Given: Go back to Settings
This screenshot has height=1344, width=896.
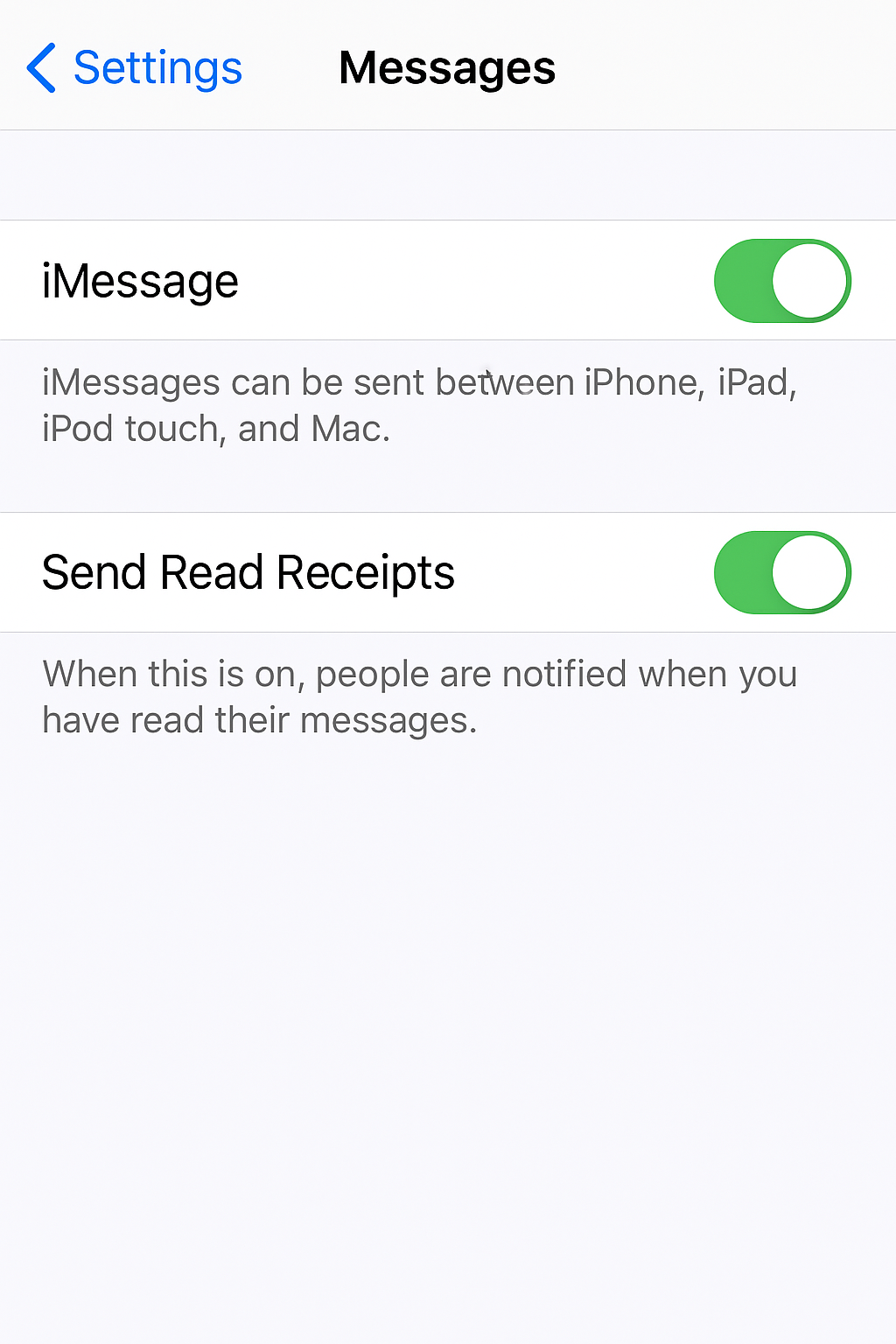Looking at the screenshot, I should coord(134,68).
